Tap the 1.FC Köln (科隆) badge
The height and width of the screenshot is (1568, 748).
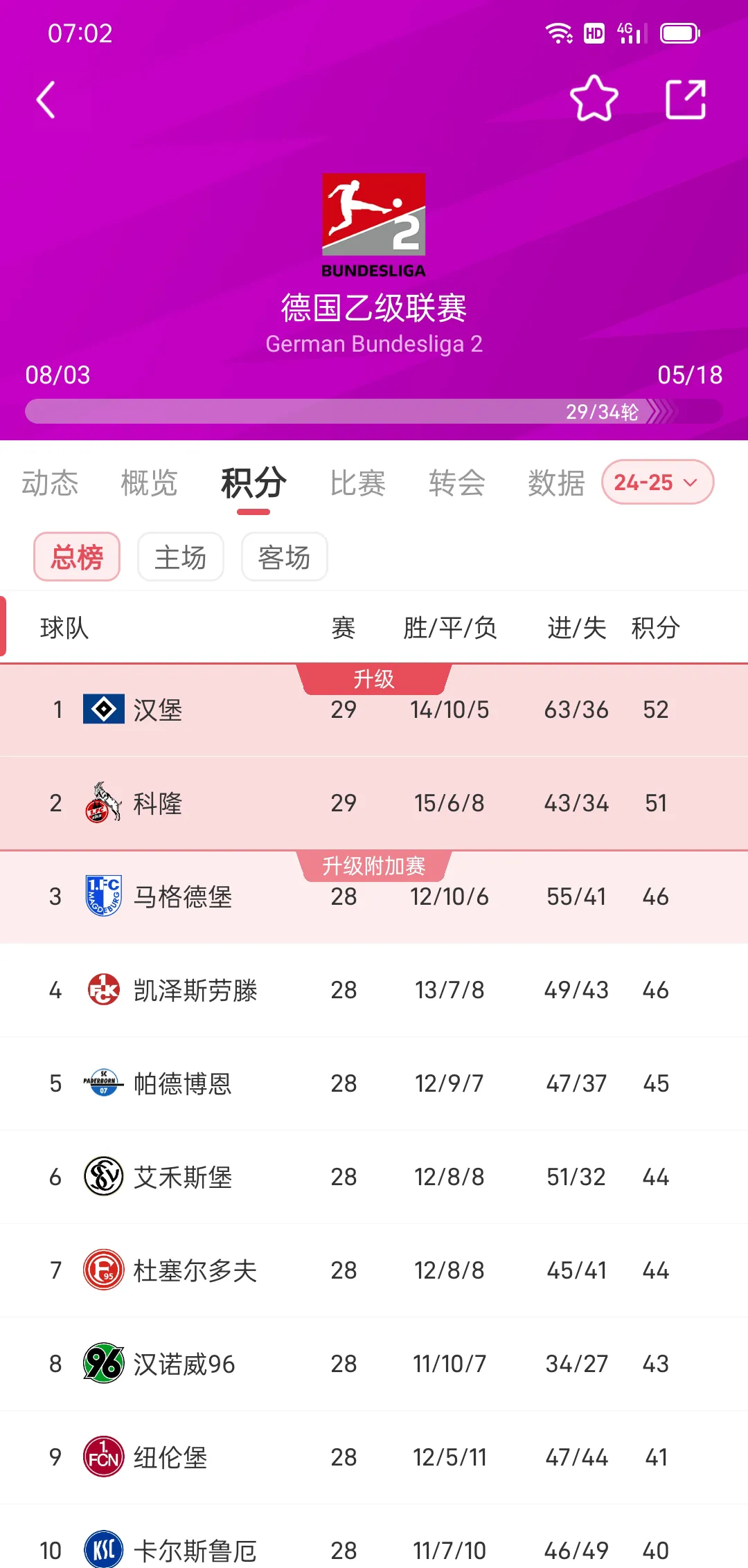click(x=103, y=803)
